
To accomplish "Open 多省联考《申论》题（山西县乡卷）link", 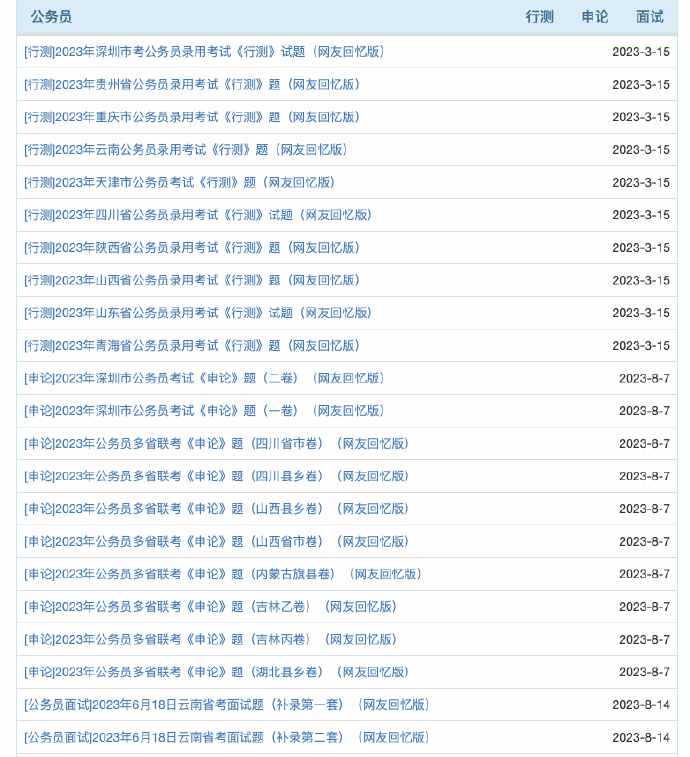I will coord(216,509).
